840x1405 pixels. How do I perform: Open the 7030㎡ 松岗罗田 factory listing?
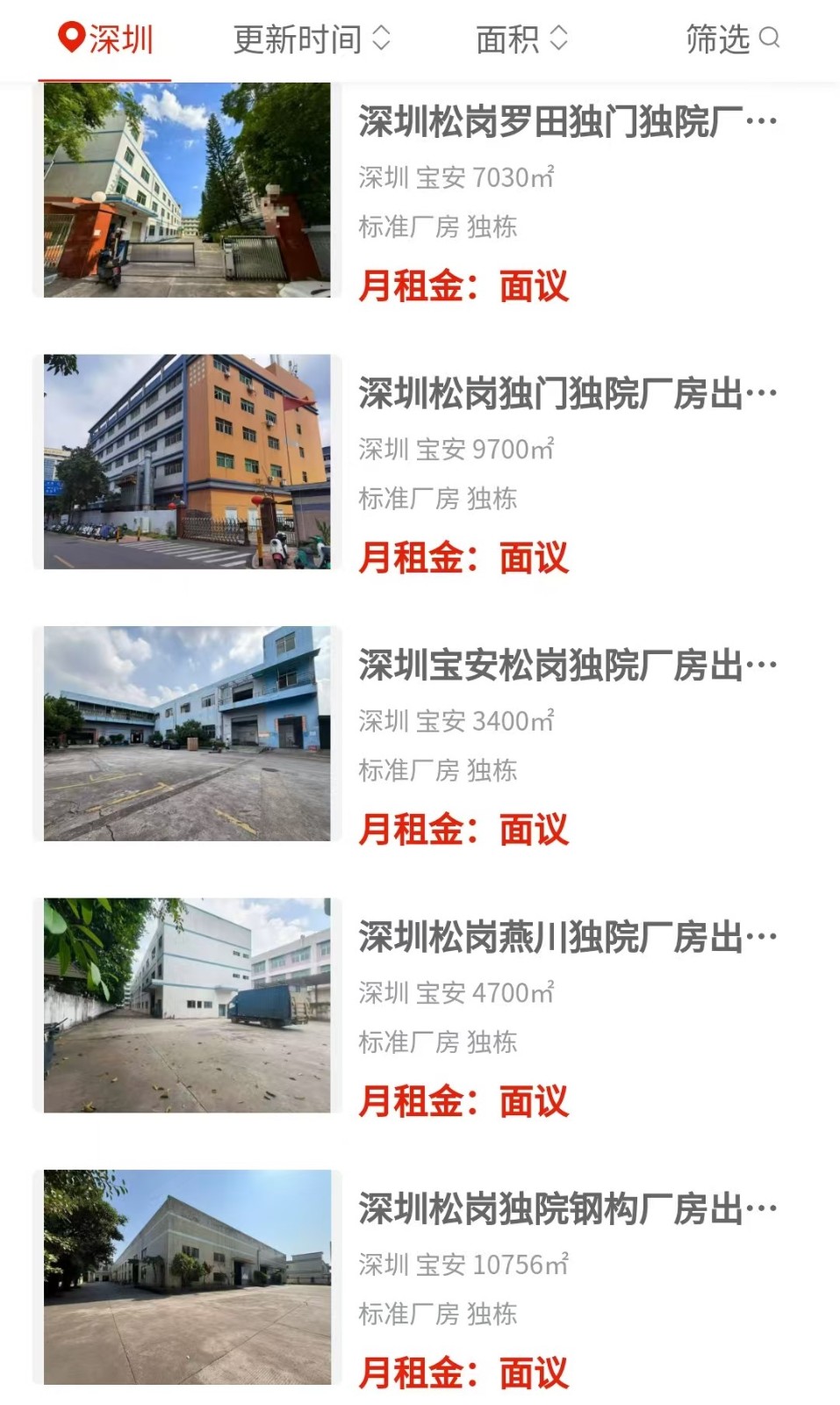pos(567,123)
